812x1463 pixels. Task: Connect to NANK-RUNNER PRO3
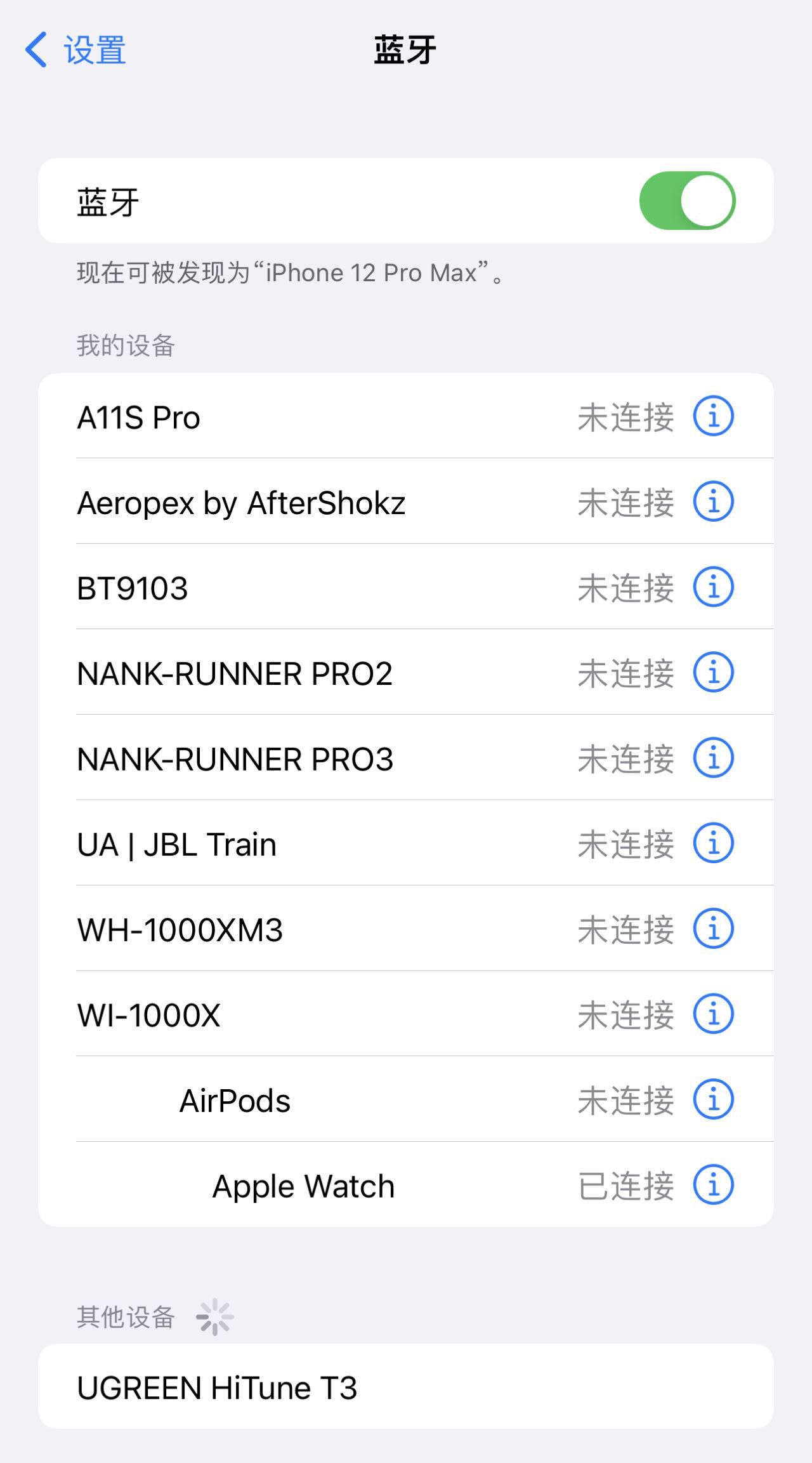tap(406, 758)
